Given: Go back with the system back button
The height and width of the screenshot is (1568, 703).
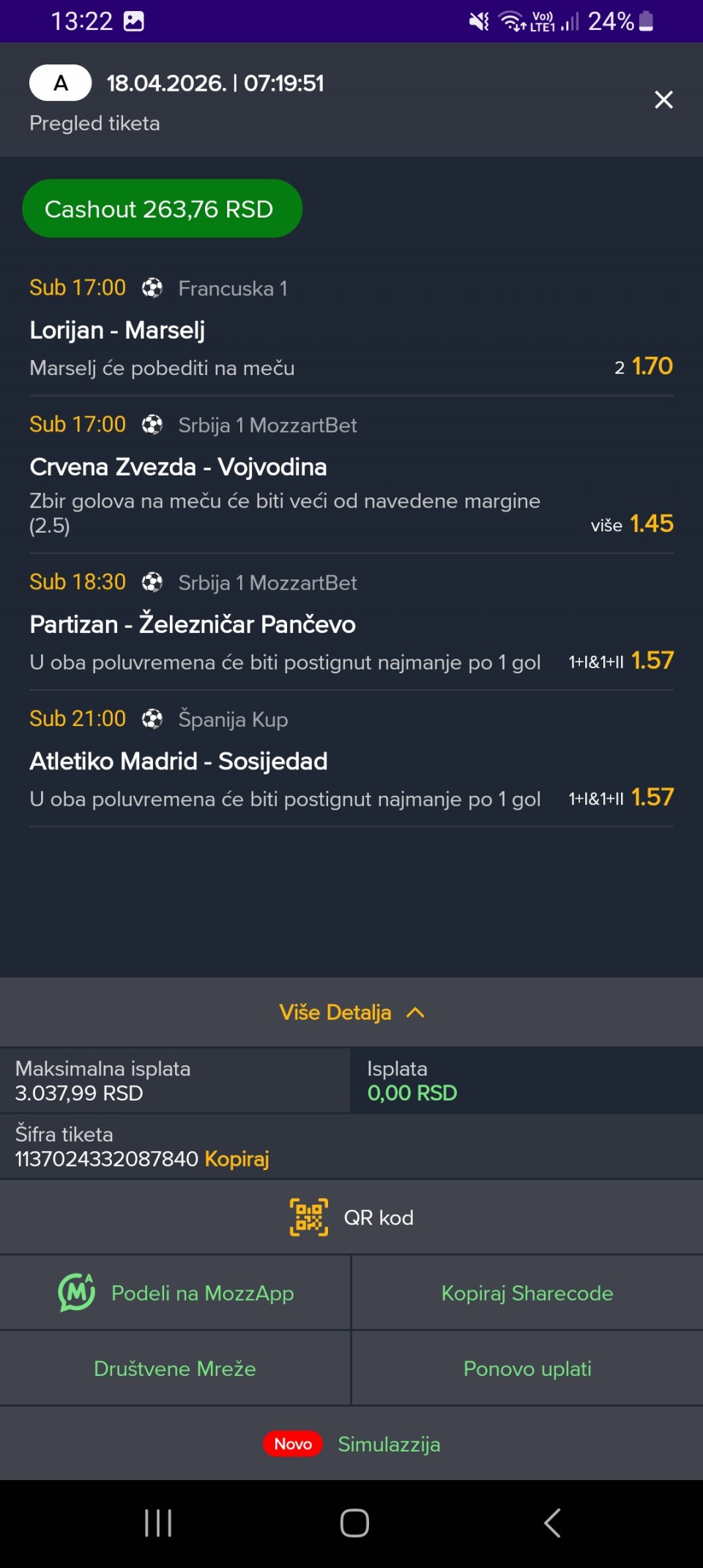Looking at the screenshot, I should tap(552, 1523).
